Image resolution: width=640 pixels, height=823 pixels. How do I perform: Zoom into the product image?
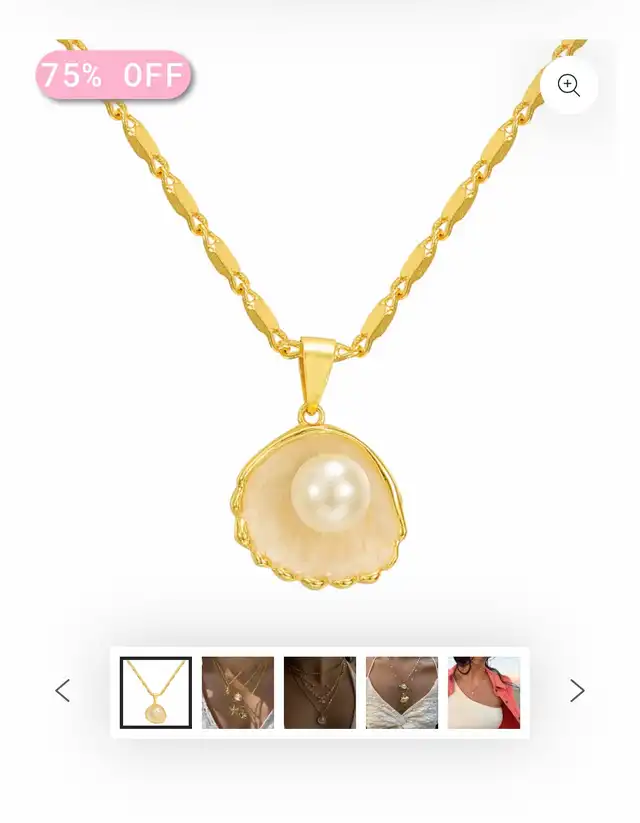point(569,85)
